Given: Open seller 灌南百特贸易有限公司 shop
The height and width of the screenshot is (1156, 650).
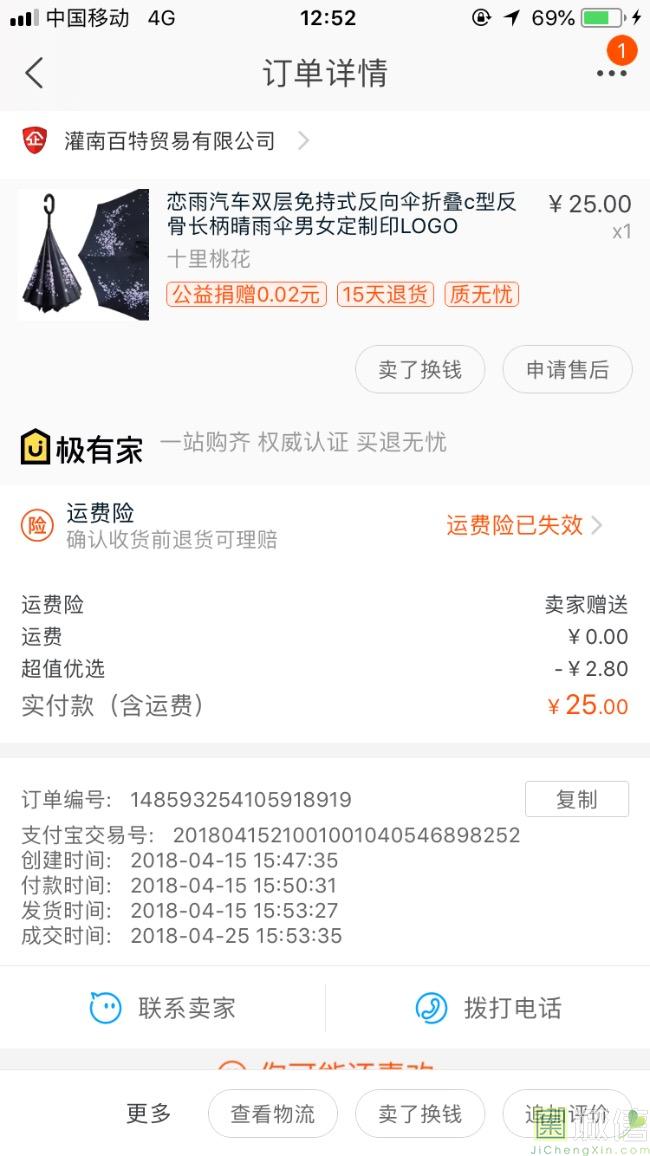Looking at the screenshot, I should click(170, 141).
